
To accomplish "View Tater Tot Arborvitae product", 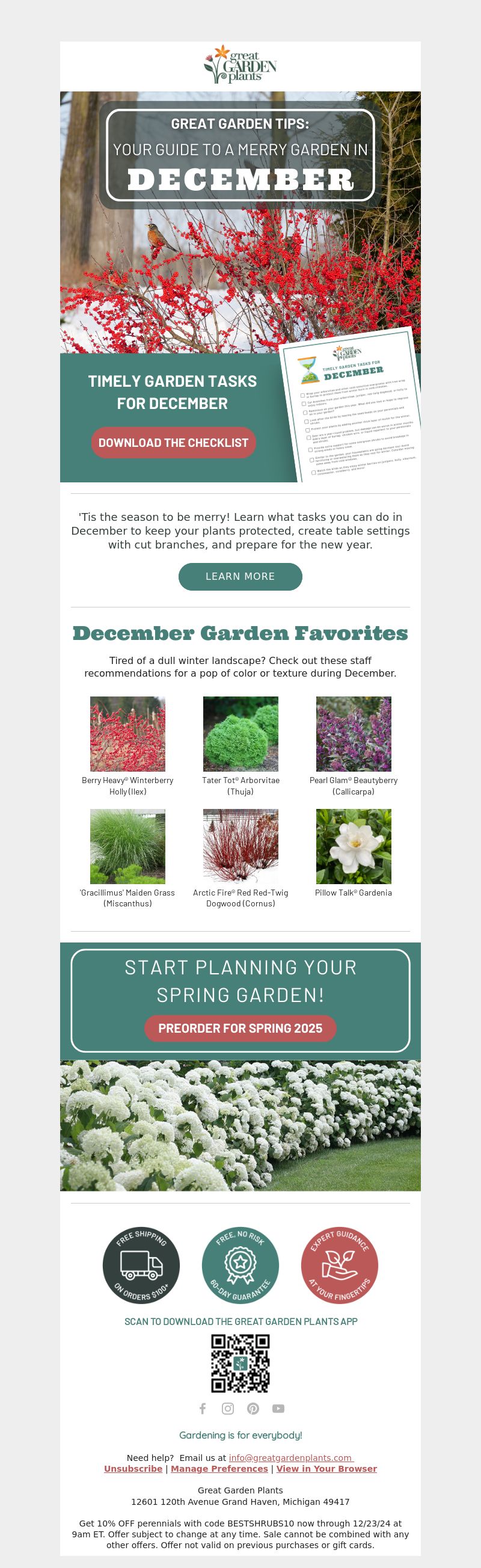I will (x=240, y=734).
